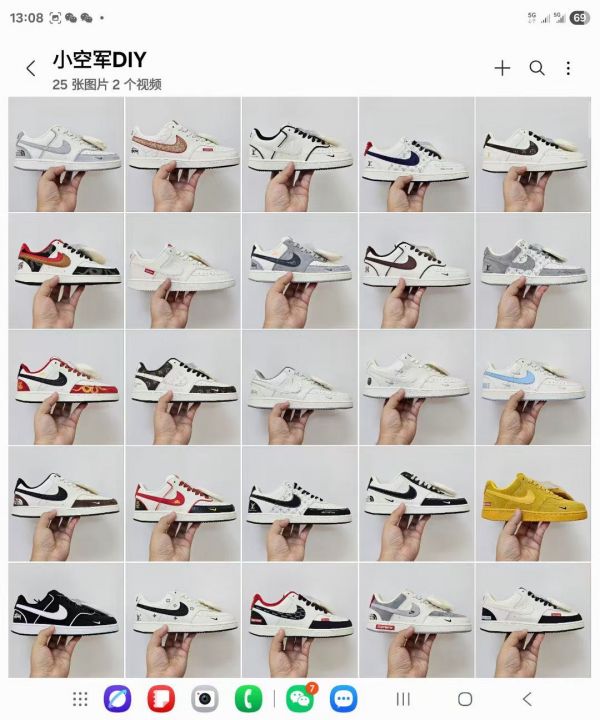Open the three-dot overflow menu

(568, 68)
